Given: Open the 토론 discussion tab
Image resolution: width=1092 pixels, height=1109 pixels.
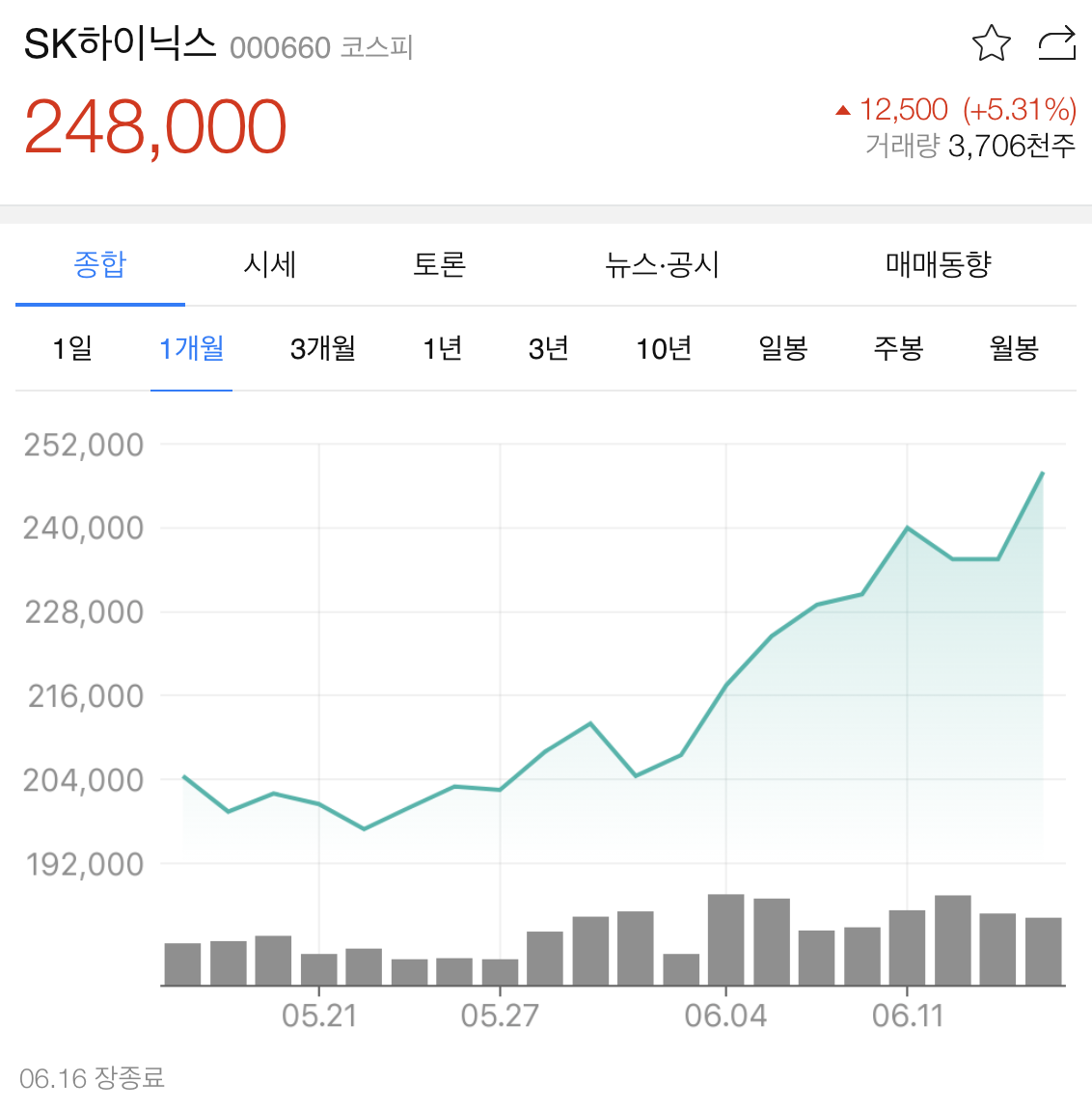Looking at the screenshot, I should point(440,264).
